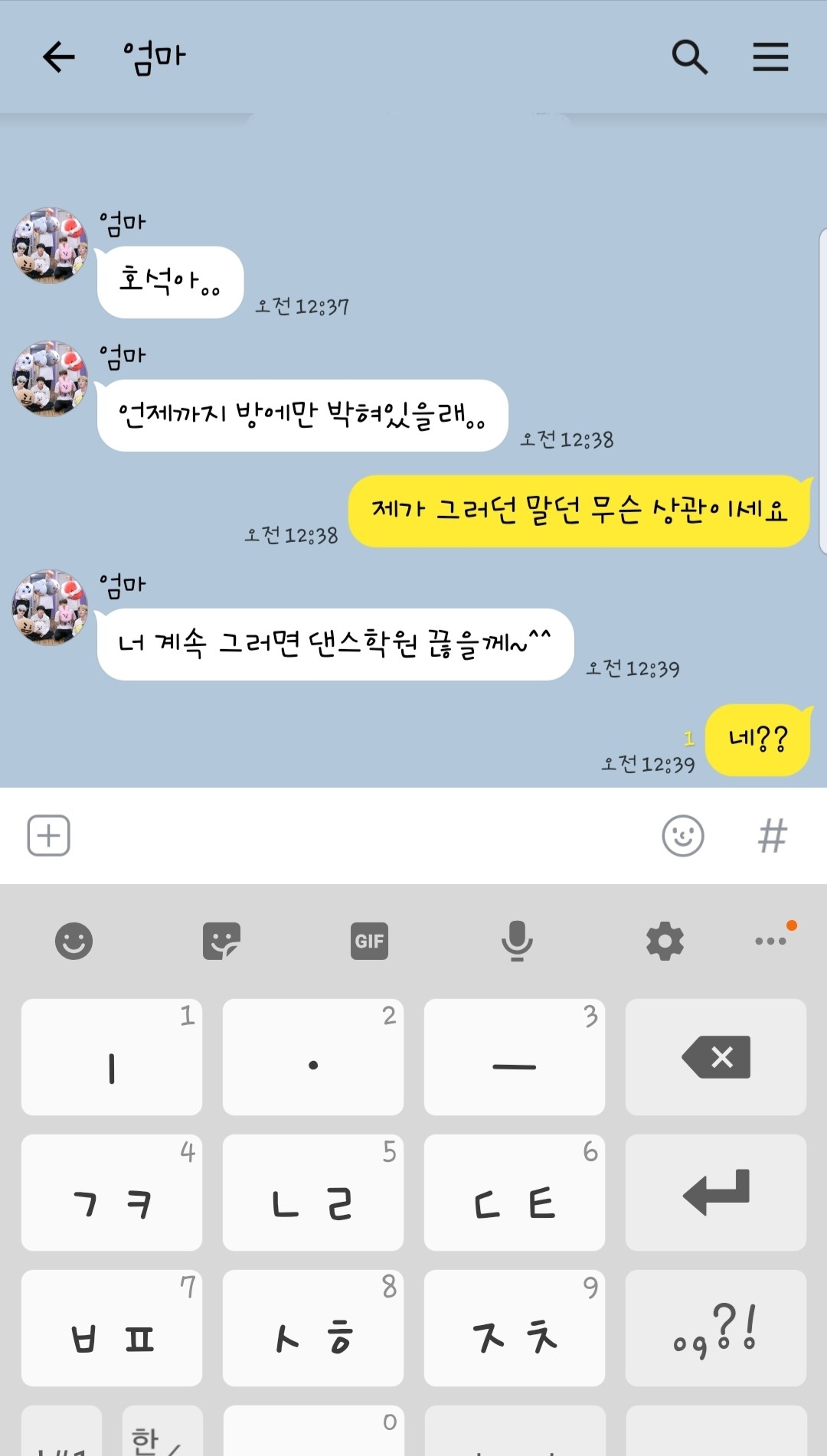Open the emoticon picker in message bar
Viewport: 827px width, 1456px height.
[682, 835]
